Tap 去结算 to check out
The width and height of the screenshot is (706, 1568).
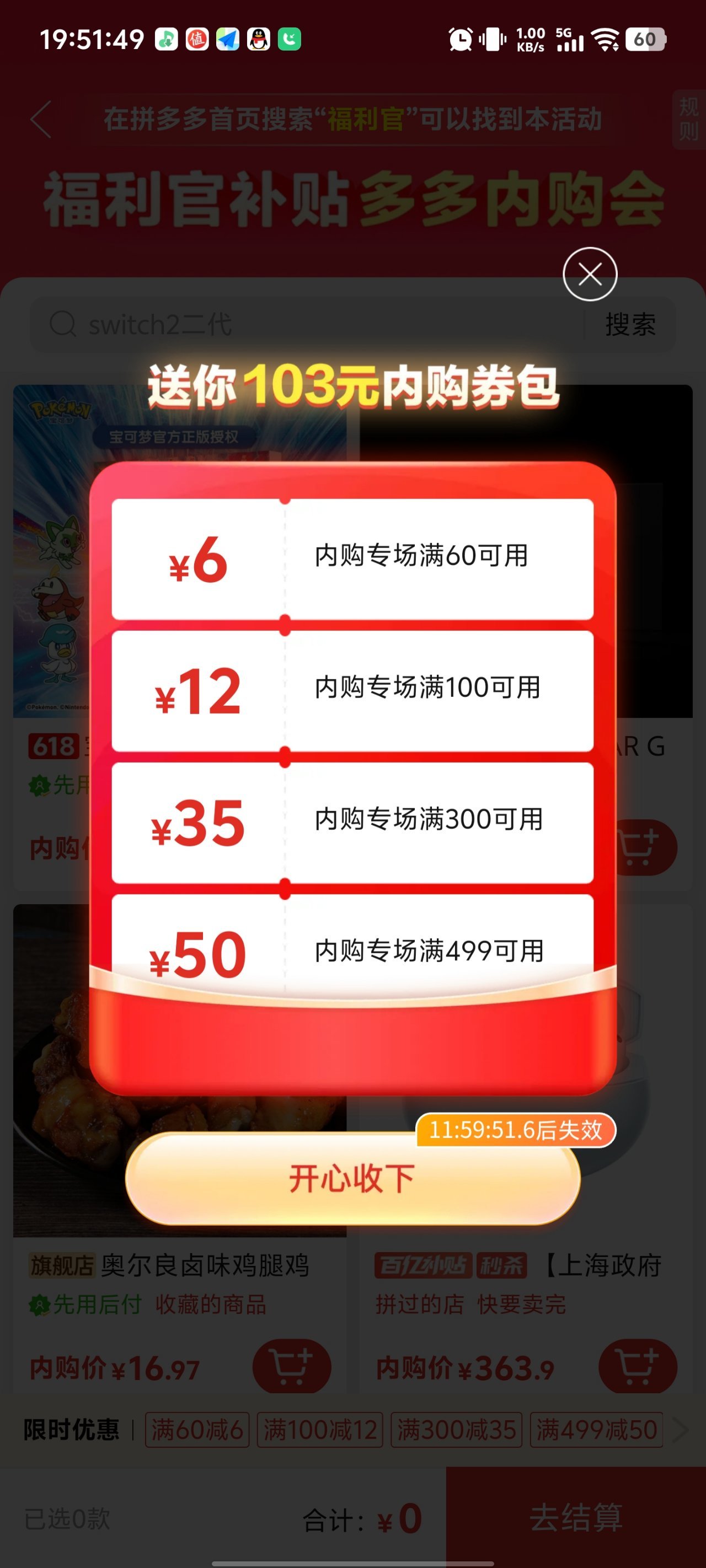[x=576, y=1517]
